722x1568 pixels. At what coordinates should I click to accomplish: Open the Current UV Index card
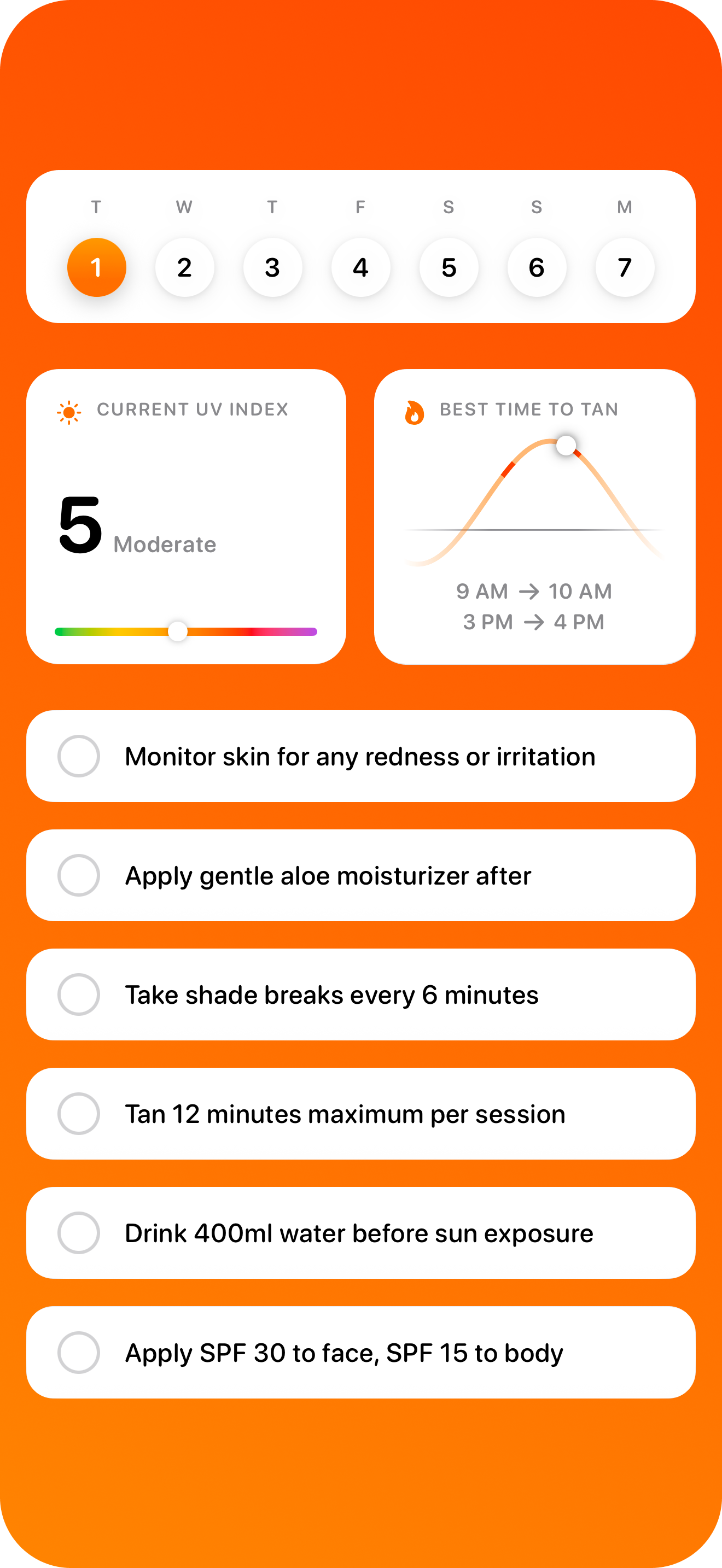click(185, 516)
